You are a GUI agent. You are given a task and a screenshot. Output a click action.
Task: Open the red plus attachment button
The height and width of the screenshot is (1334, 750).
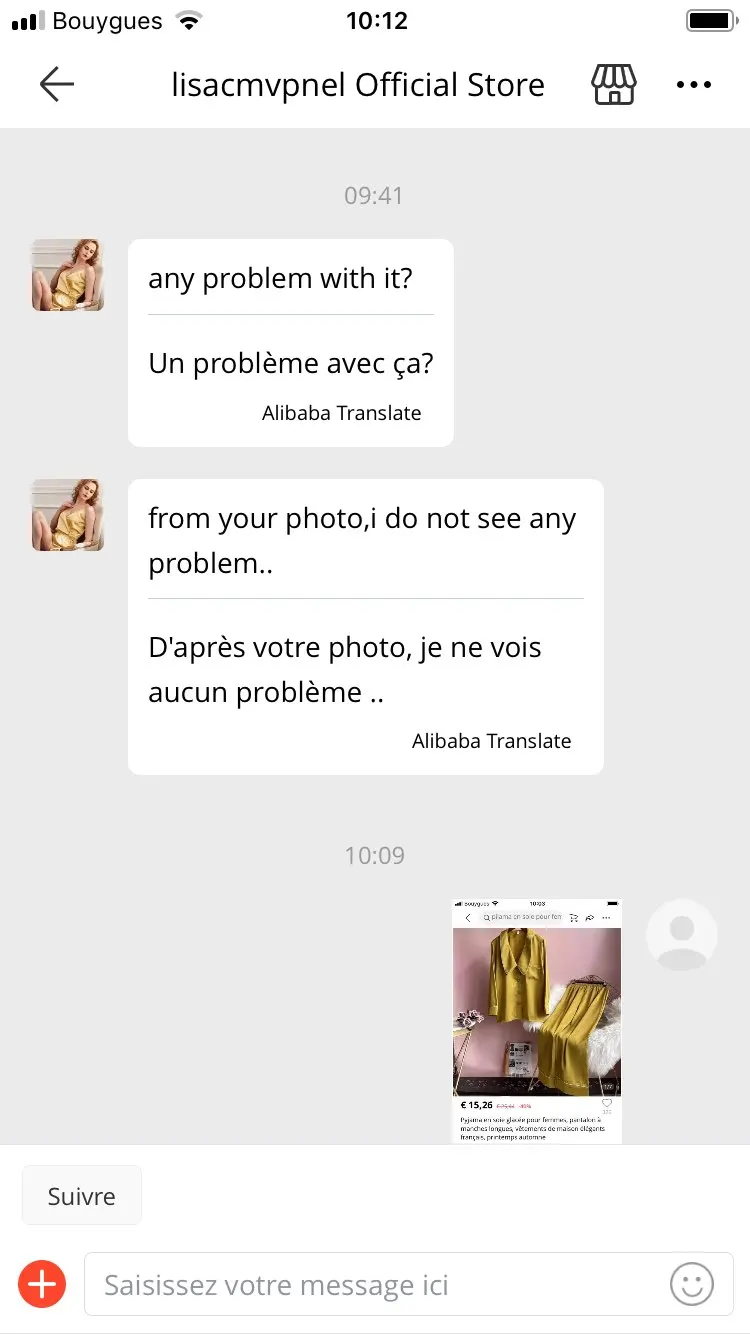pos(42,1284)
